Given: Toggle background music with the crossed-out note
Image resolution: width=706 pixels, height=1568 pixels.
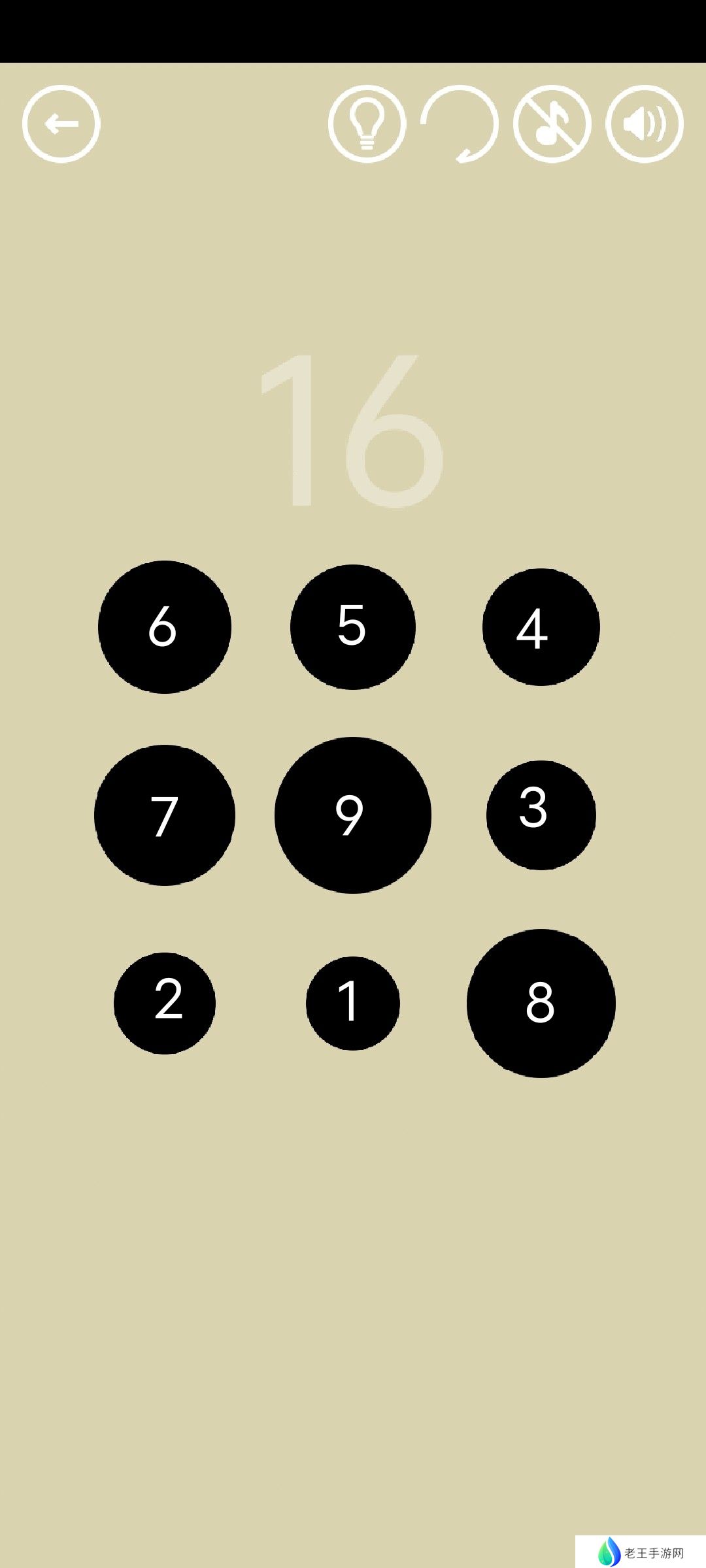Looking at the screenshot, I should click(552, 124).
